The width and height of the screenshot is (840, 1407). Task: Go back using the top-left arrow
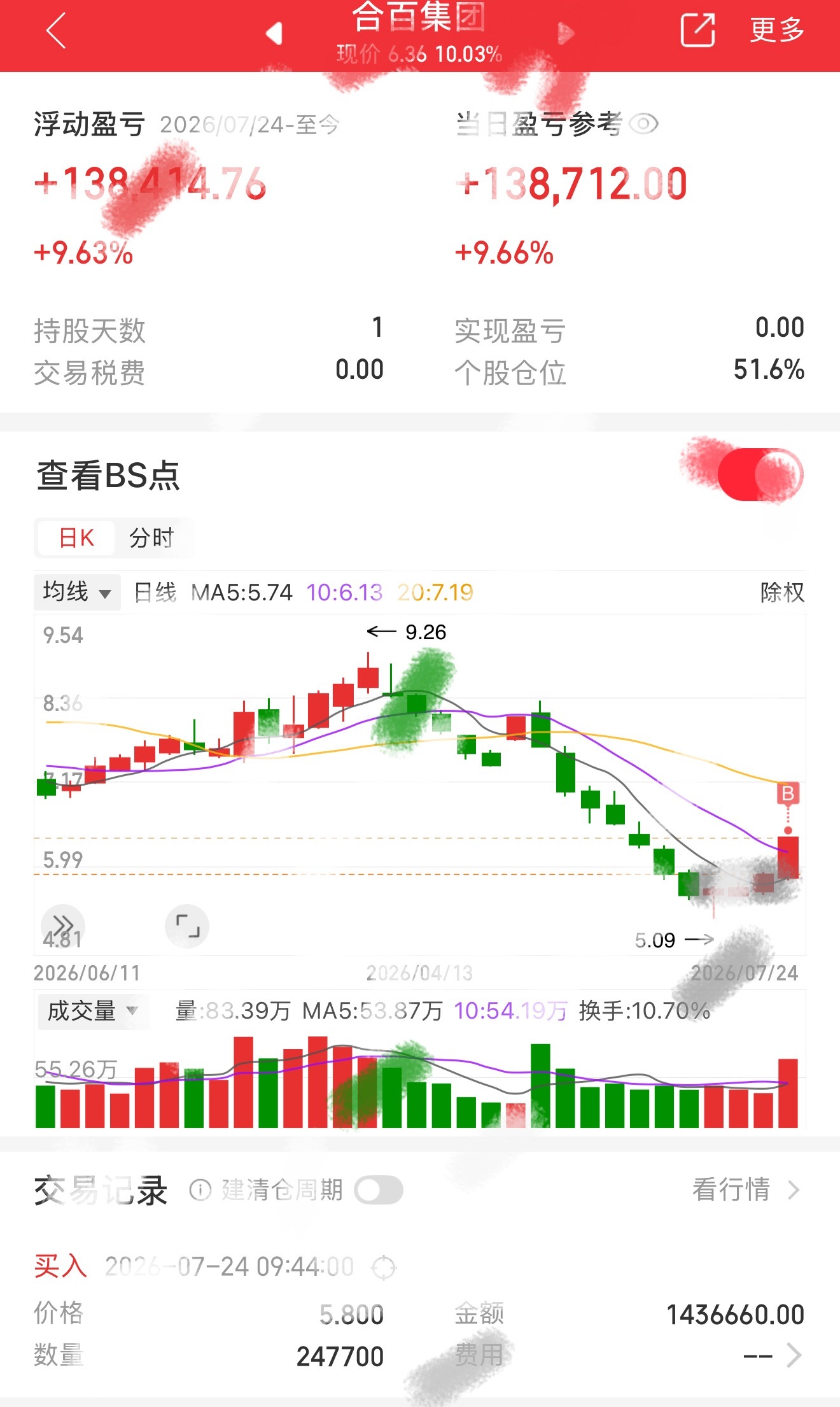click(56, 31)
